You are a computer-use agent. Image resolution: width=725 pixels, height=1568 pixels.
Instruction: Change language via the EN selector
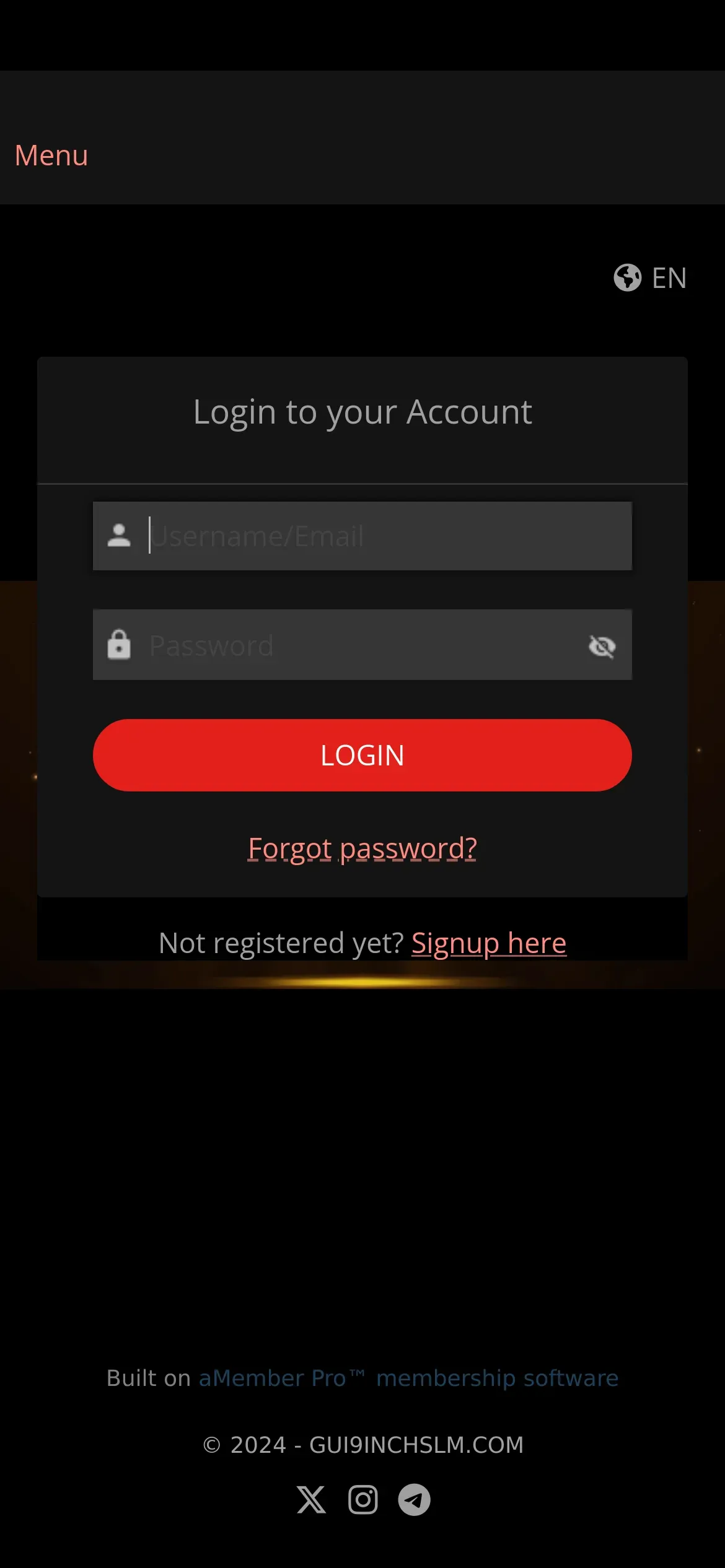click(x=650, y=278)
